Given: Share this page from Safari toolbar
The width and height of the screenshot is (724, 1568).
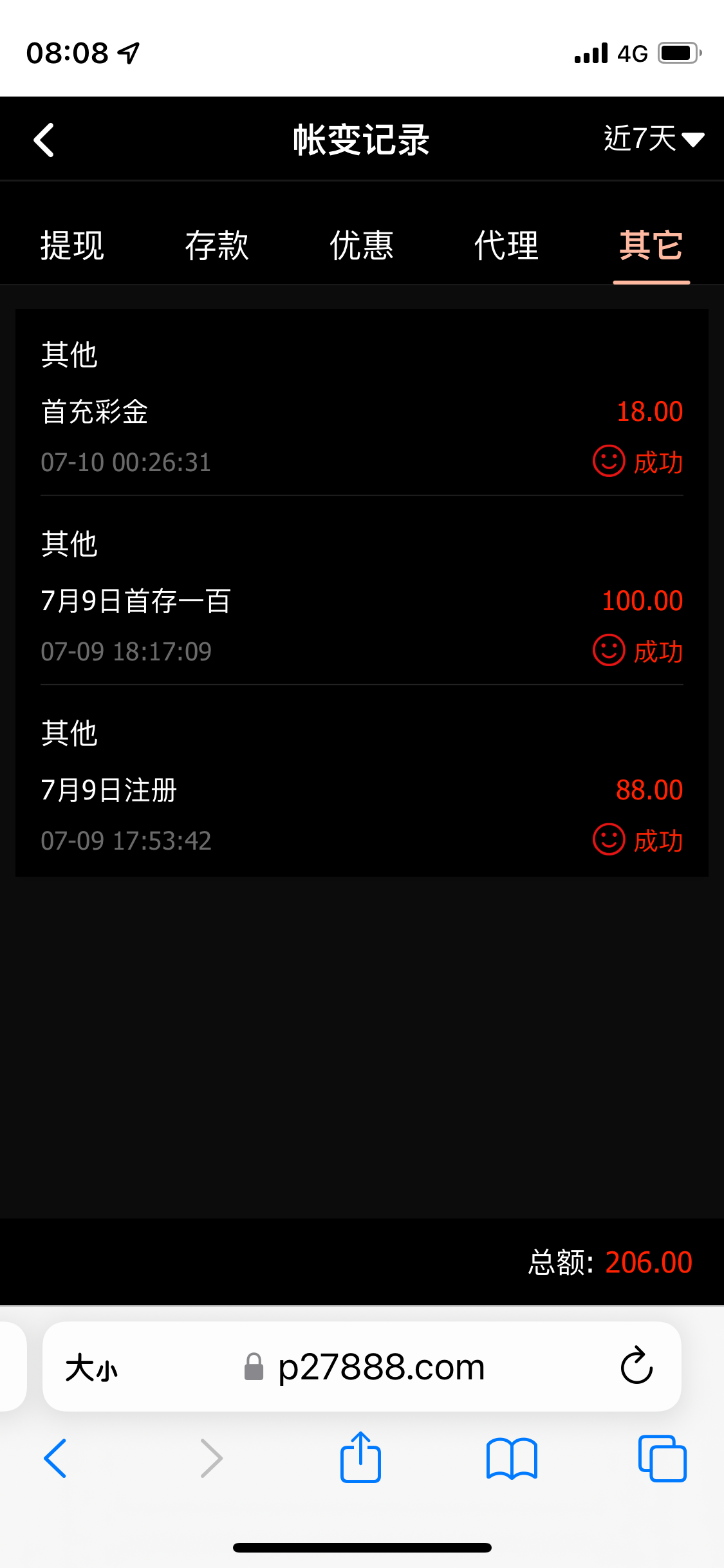Looking at the screenshot, I should pos(360,1457).
